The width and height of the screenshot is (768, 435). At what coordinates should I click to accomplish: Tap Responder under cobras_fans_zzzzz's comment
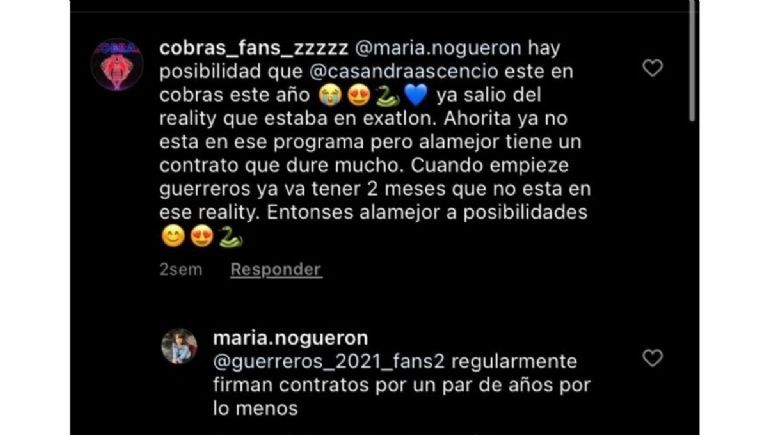coord(276,270)
